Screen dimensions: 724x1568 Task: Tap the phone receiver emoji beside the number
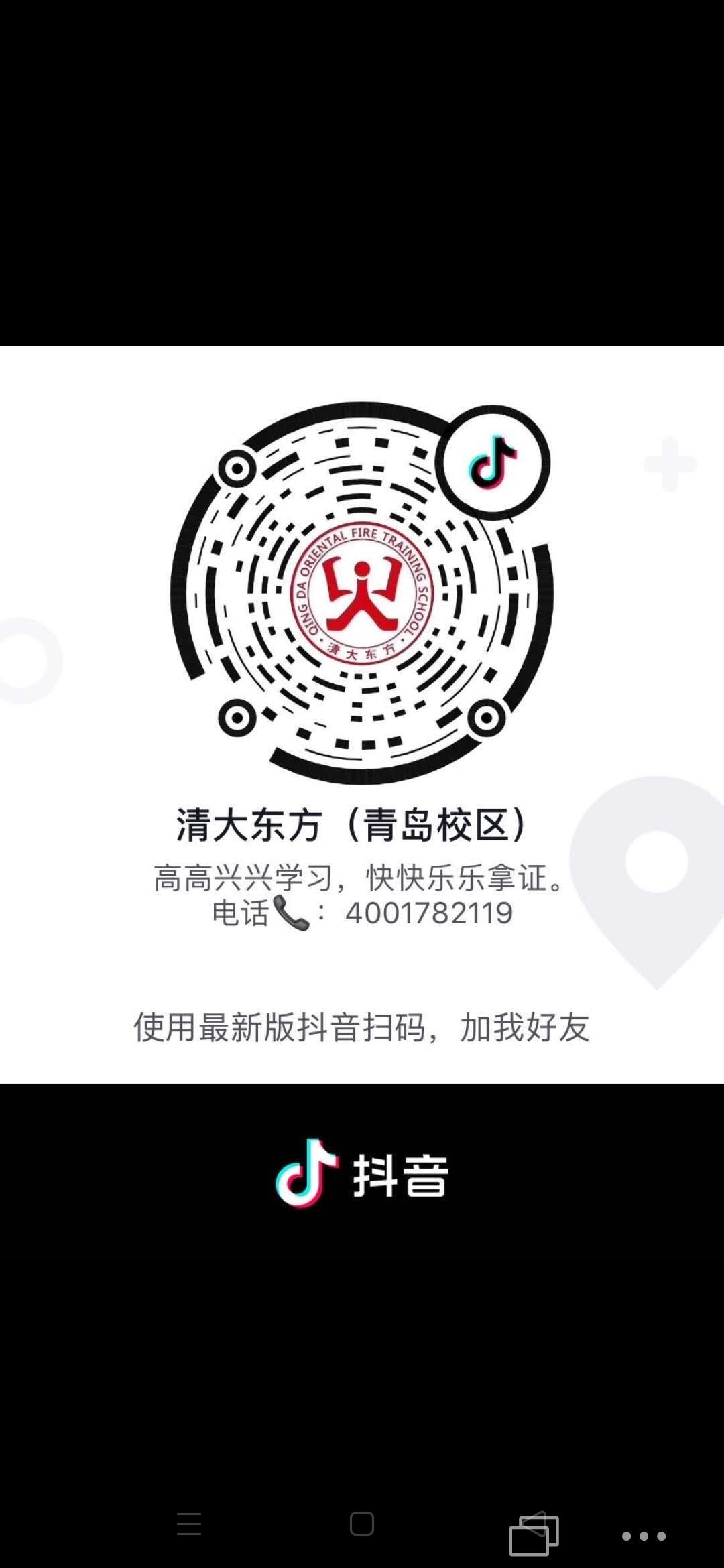pyautogui.click(x=292, y=911)
